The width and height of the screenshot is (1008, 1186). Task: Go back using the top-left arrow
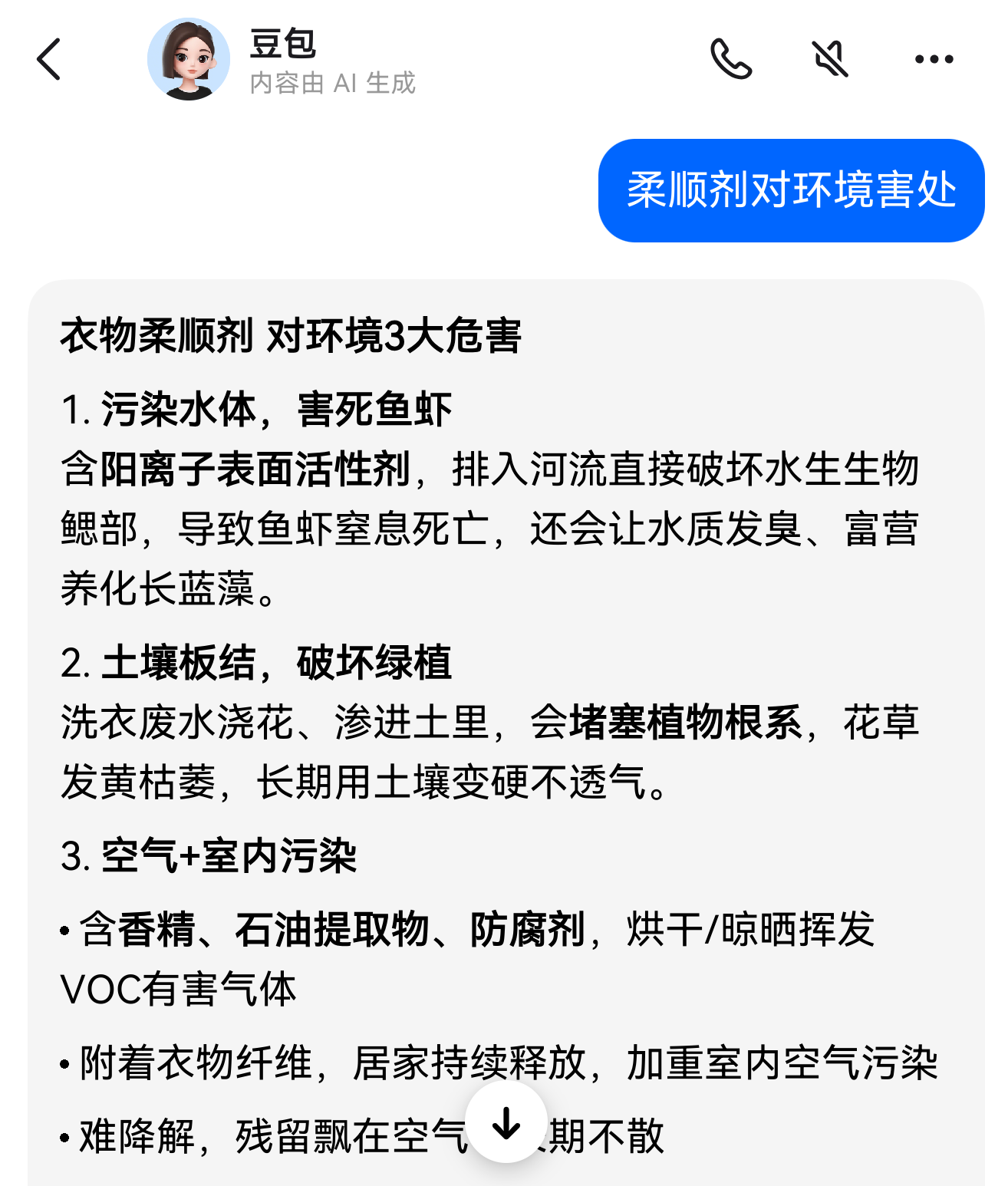(x=48, y=59)
